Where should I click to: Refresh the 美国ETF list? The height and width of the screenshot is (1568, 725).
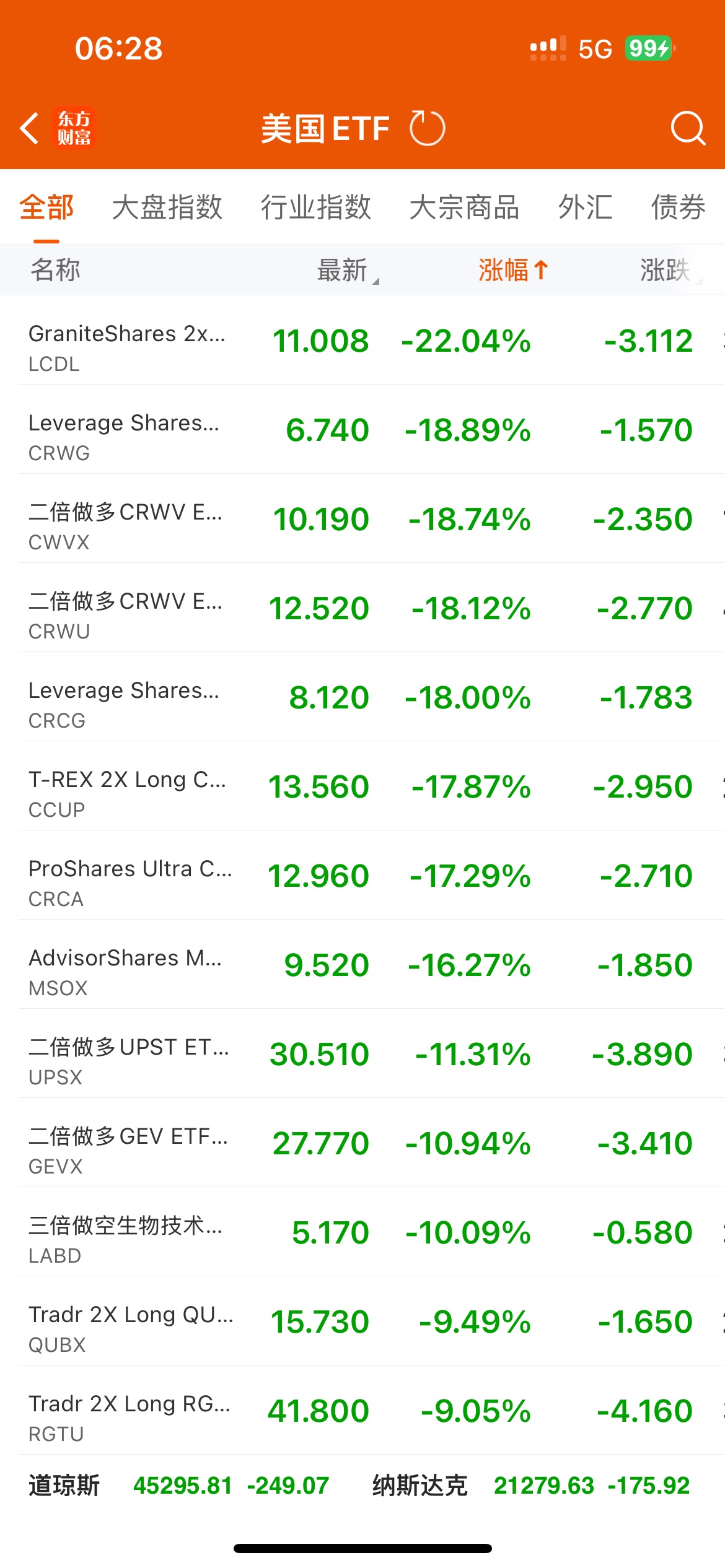click(427, 128)
